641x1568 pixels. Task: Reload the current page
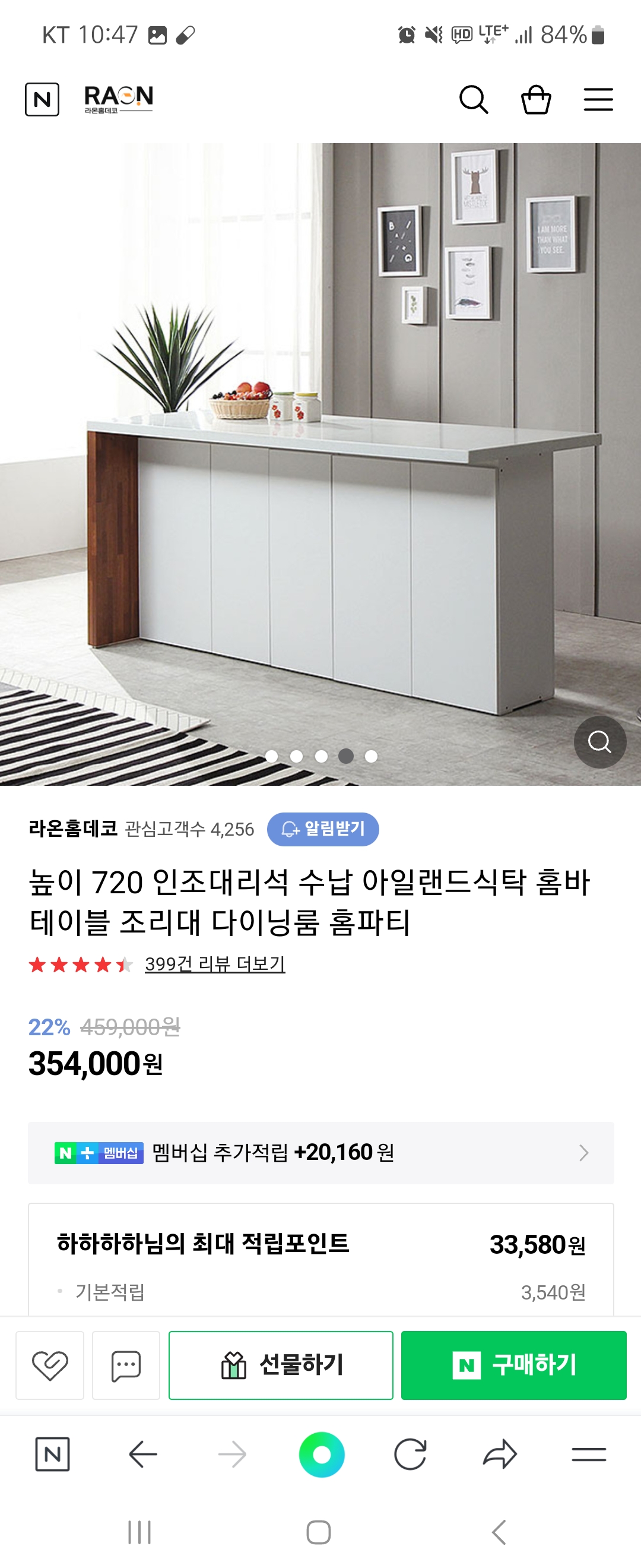[410, 1454]
